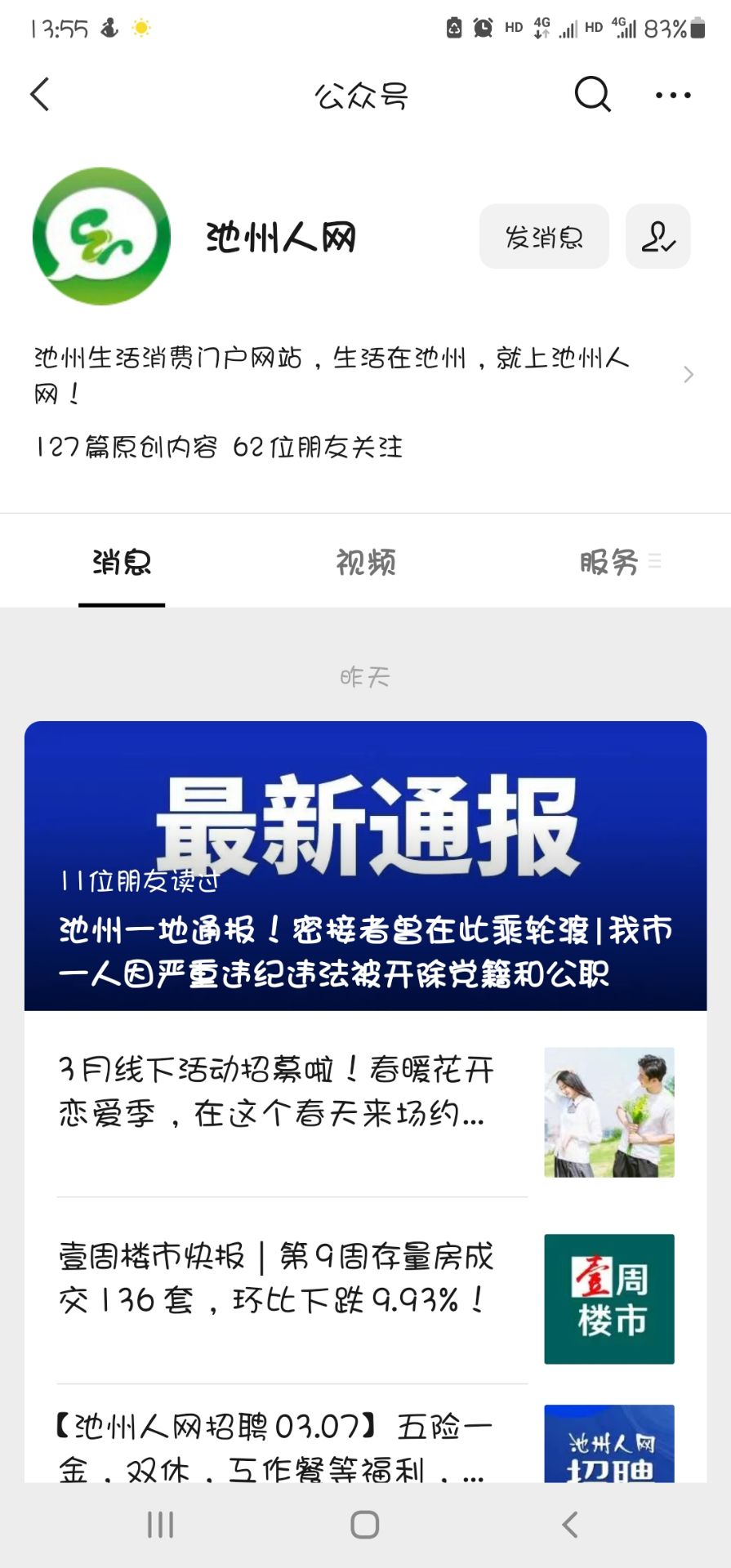Open the three-dot overflow menu

pos(673,96)
